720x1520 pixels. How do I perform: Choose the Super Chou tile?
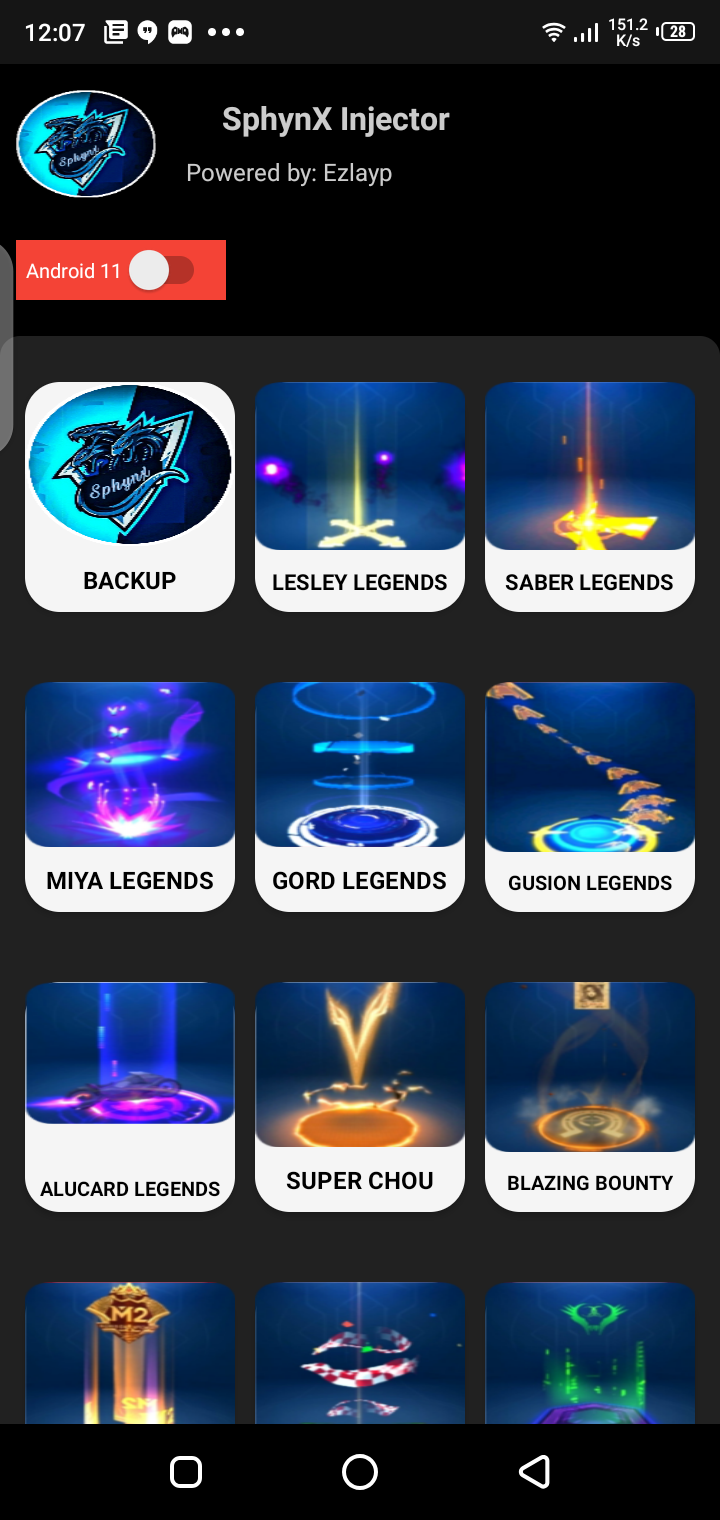point(360,1097)
